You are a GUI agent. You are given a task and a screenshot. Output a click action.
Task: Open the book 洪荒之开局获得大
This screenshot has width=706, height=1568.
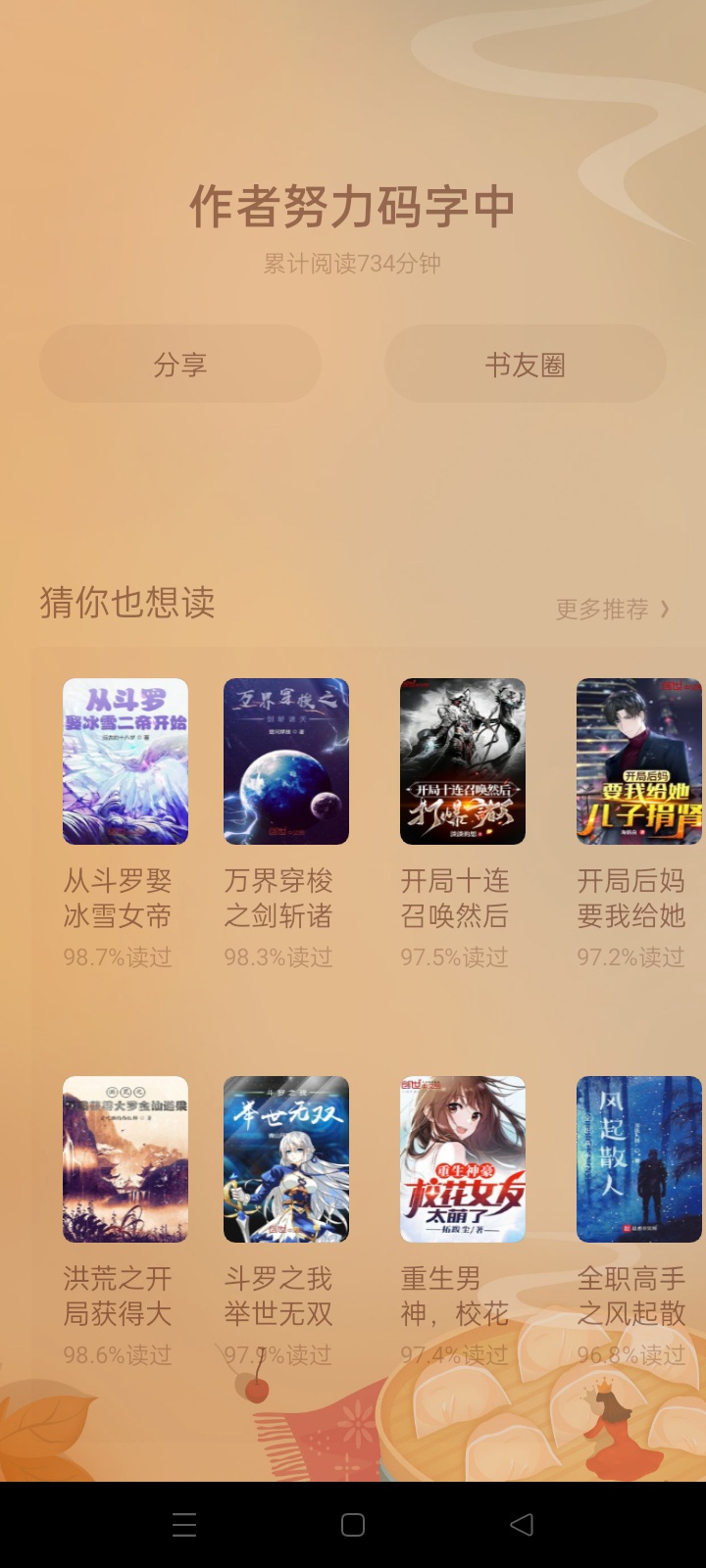pyautogui.click(x=126, y=1159)
